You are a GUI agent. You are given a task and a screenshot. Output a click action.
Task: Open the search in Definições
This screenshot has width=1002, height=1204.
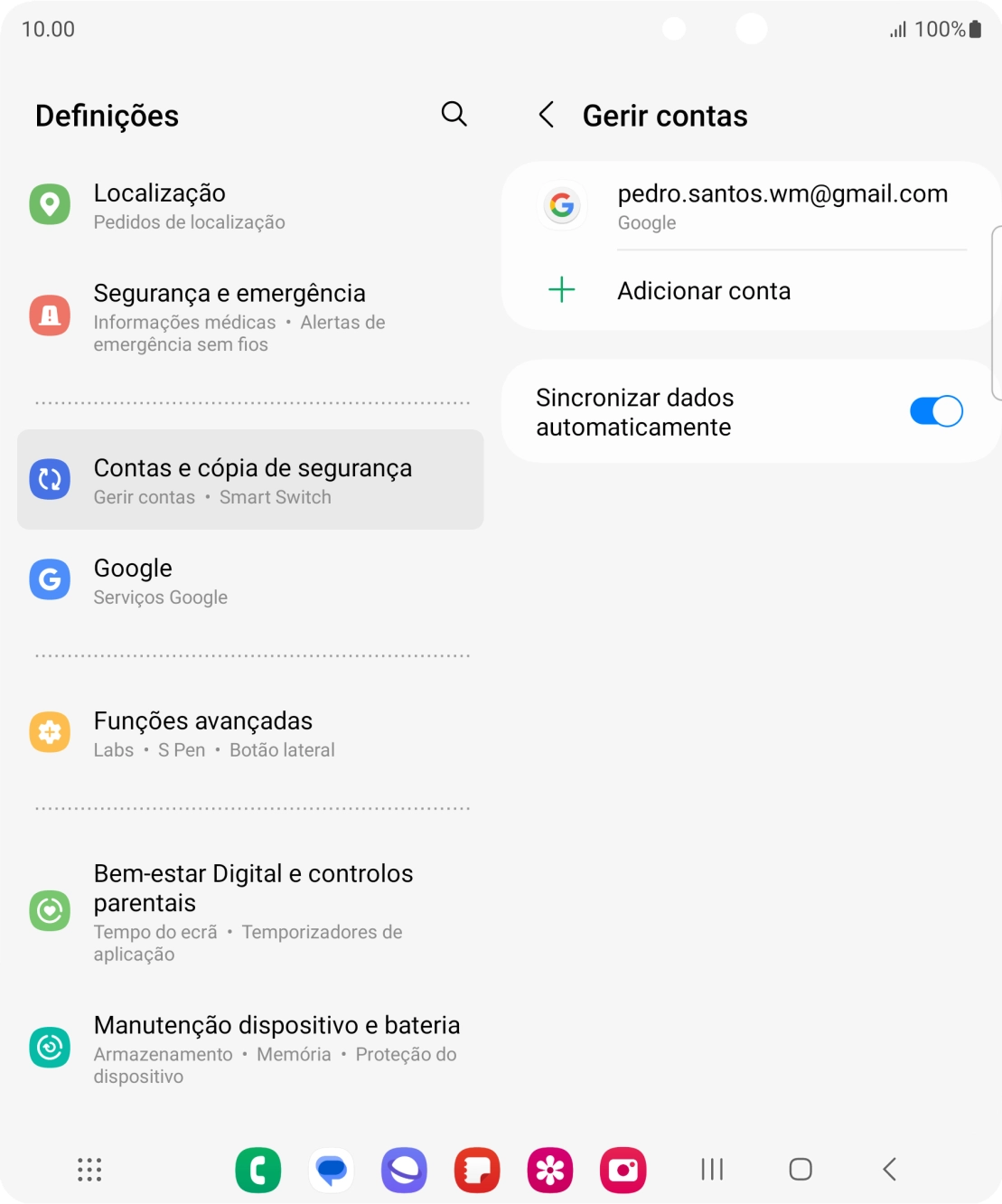(454, 115)
